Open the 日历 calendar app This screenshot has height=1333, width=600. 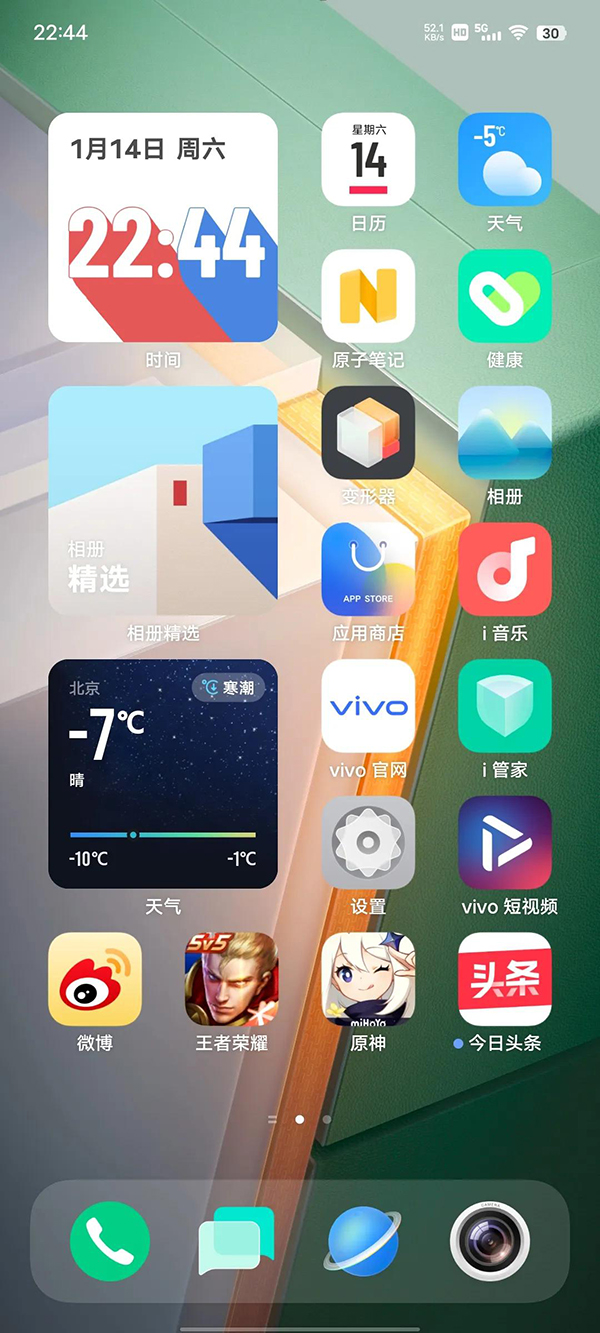point(368,160)
